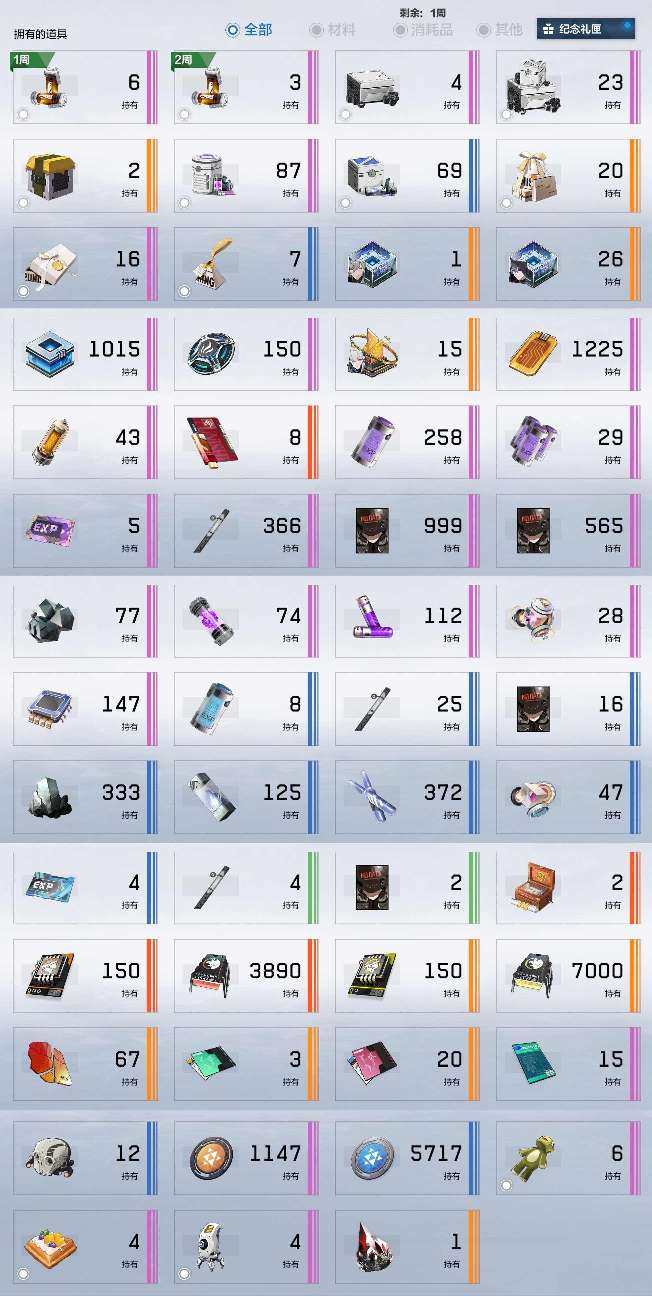Select the crystal item with 333 held
The width and height of the screenshot is (652, 1296).
pos(84,798)
